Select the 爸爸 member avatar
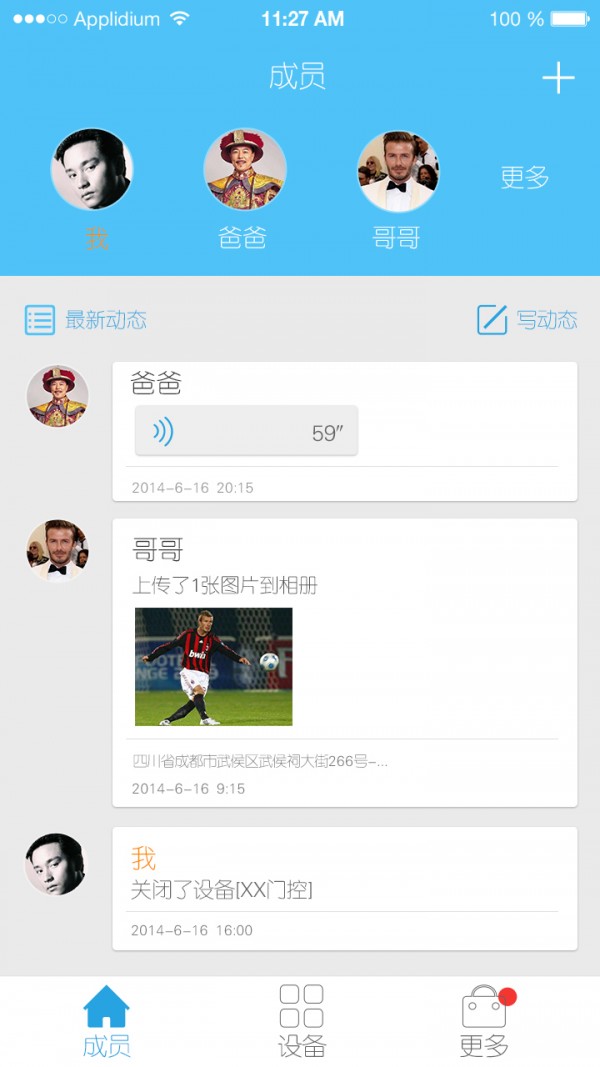The height and width of the screenshot is (1067, 600). [x=245, y=168]
